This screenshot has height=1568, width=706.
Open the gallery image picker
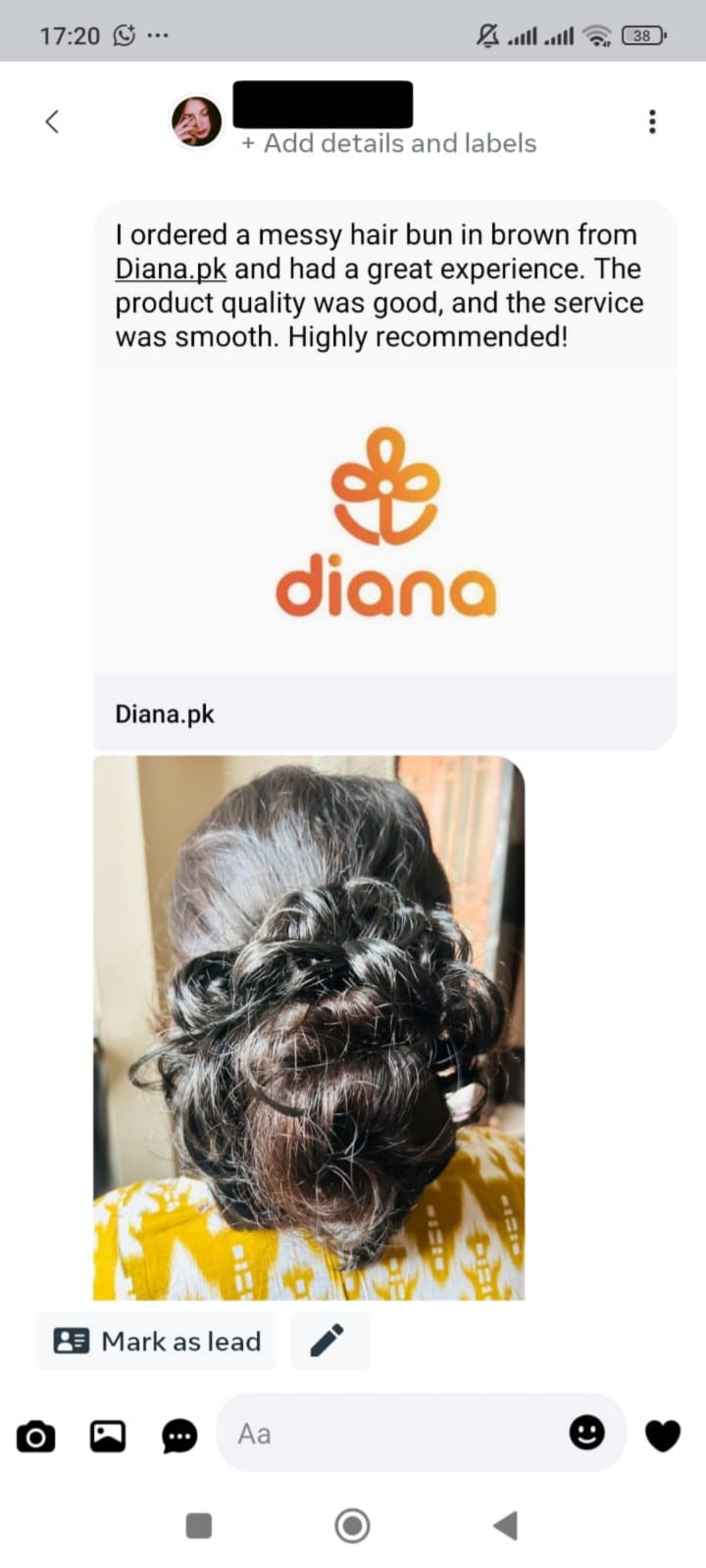[108, 1437]
